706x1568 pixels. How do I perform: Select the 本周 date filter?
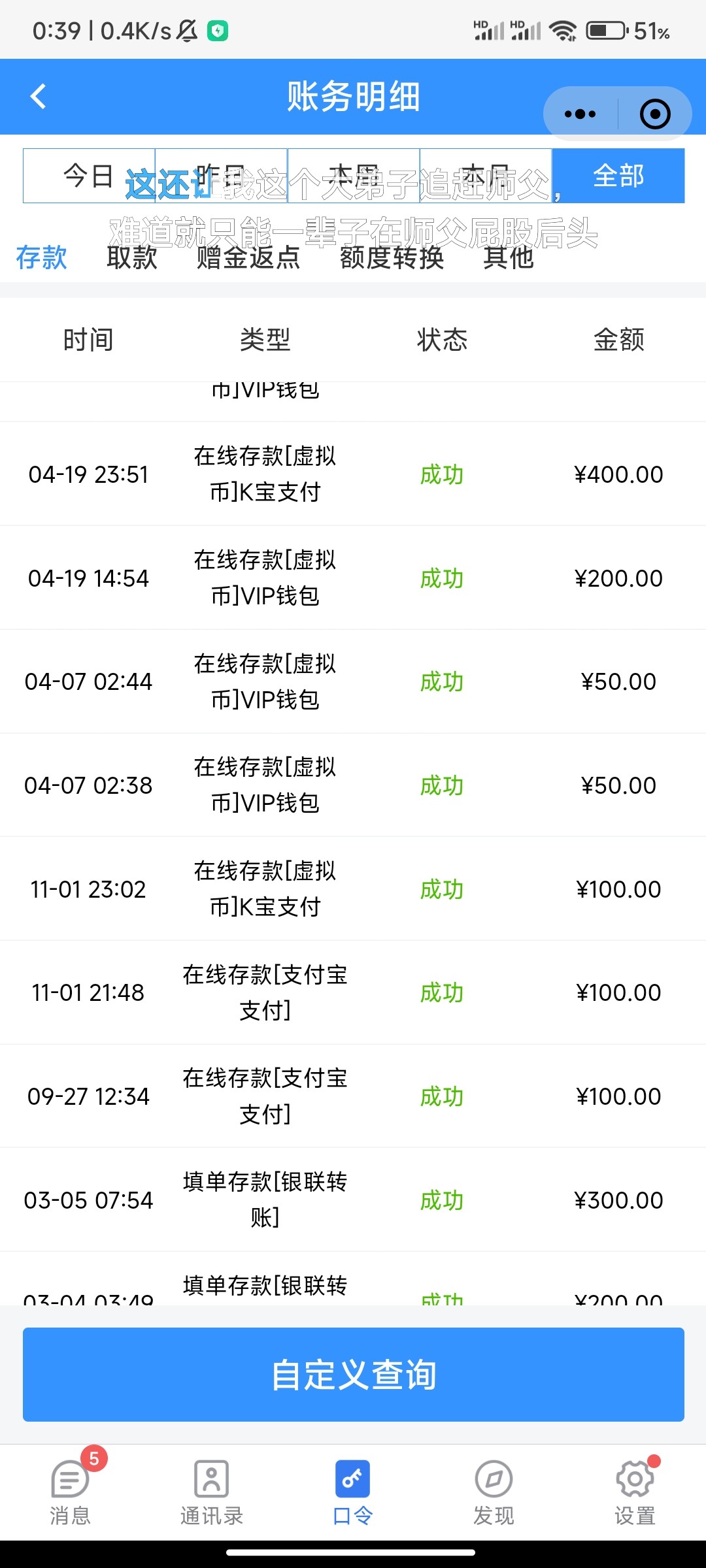click(x=353, y=176)
